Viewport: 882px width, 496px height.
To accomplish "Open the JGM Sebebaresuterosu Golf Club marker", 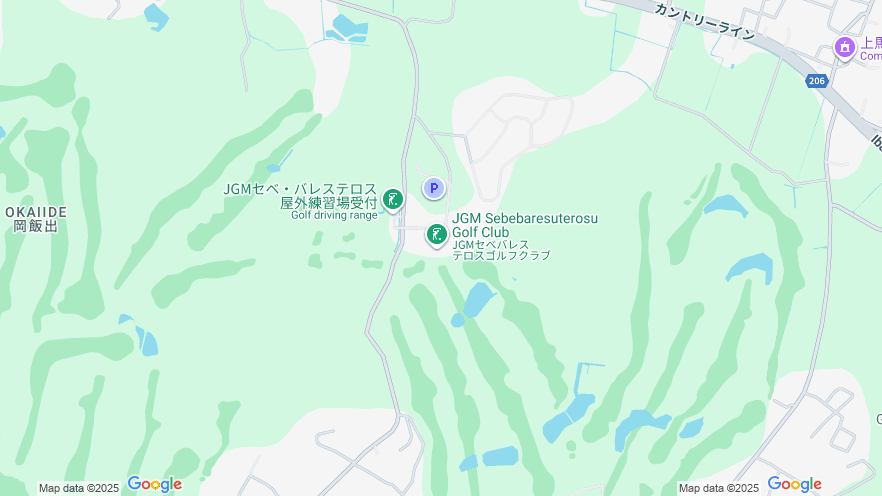I will (437, 235).
